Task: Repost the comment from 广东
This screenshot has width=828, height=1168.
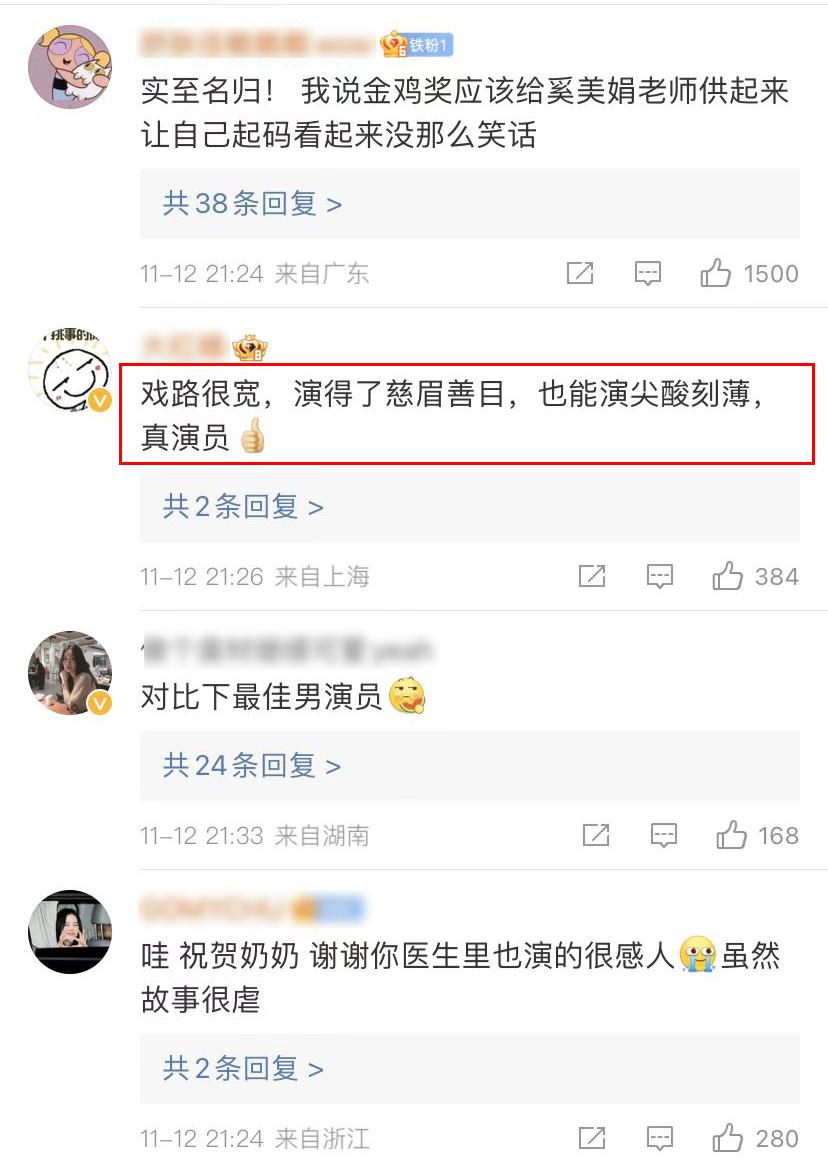Action: pos(580,273)
